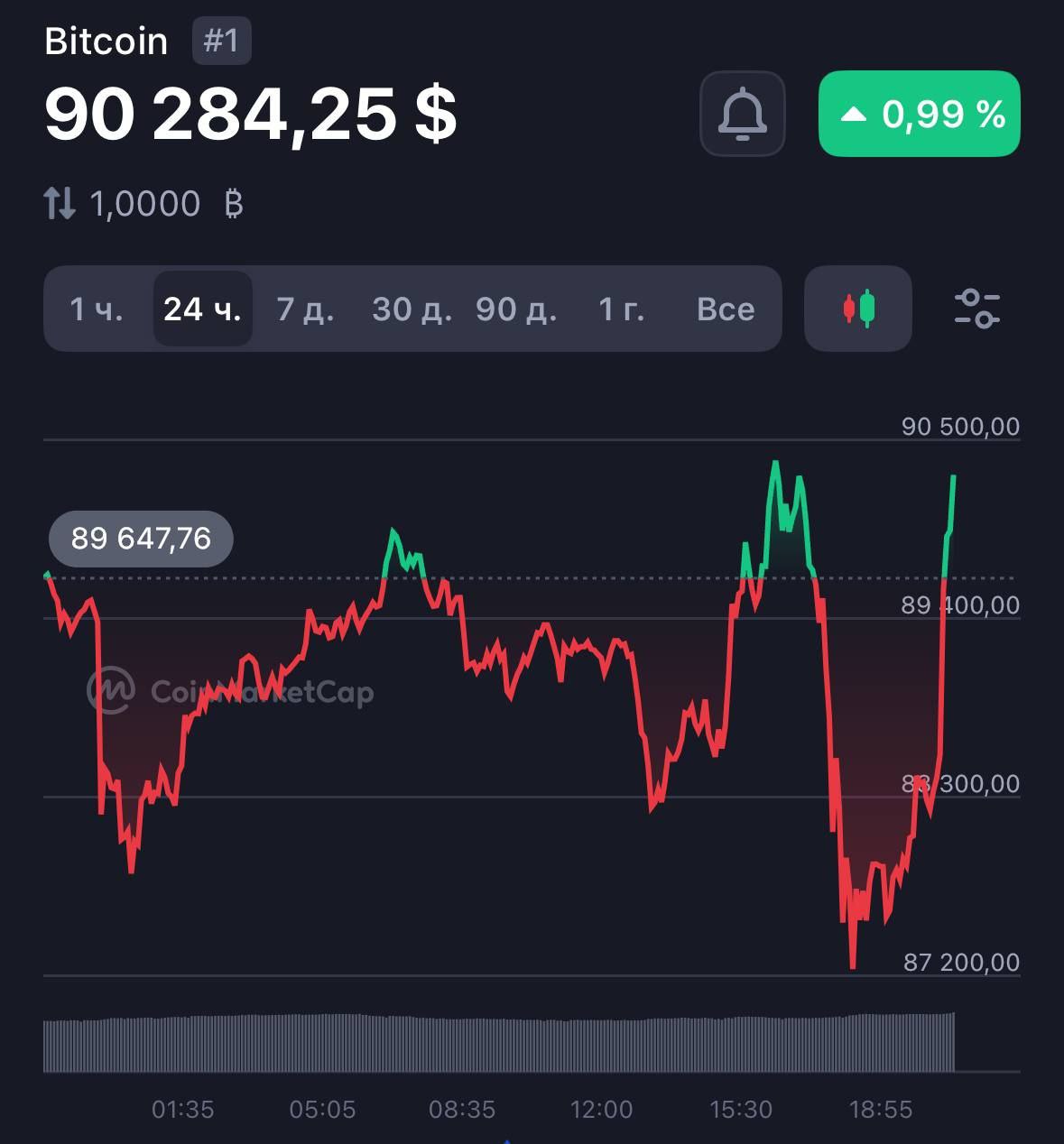Open the price alert bell
Image resolution: width=1064 pixels, height=1144 pixels.
click(742, 114)
